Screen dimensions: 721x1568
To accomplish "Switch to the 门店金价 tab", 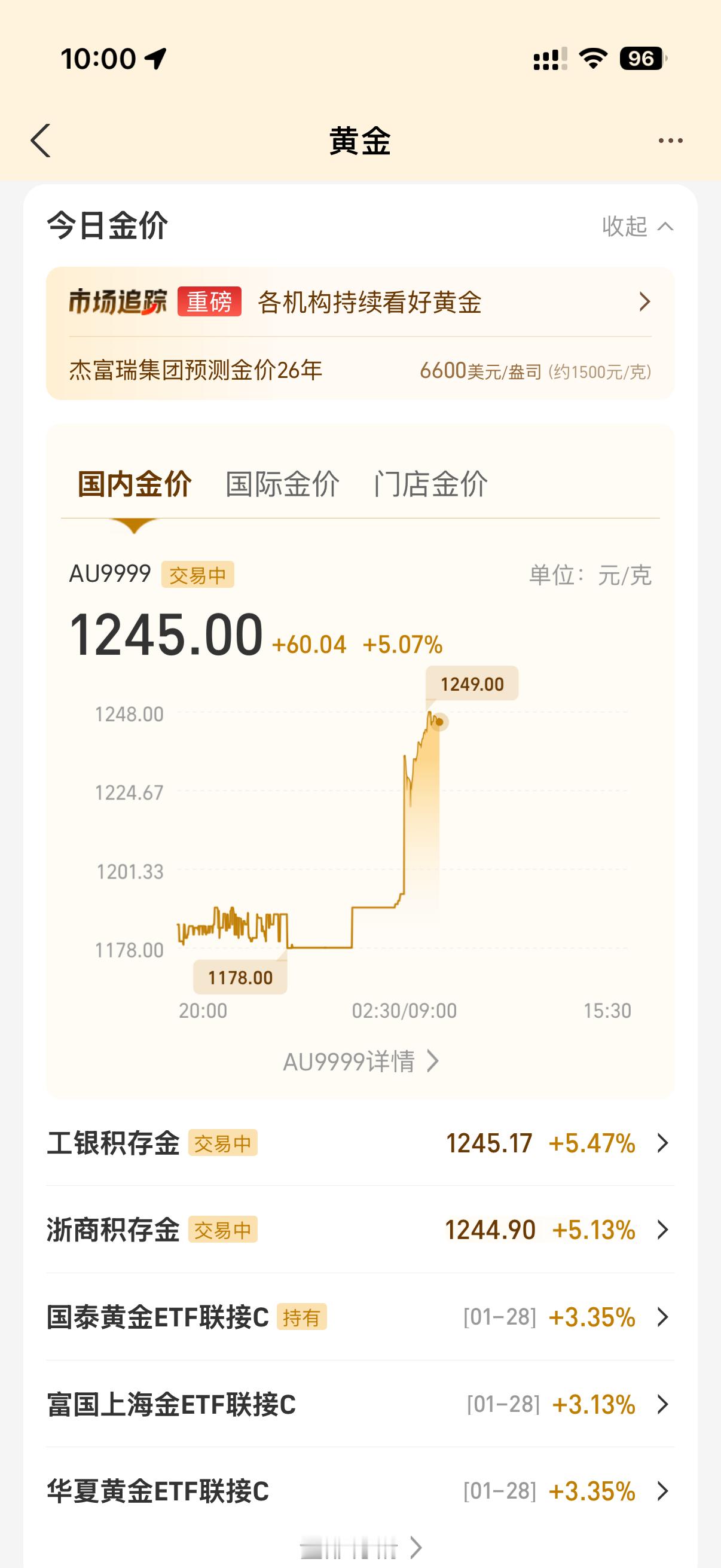I will coord(430,484).
